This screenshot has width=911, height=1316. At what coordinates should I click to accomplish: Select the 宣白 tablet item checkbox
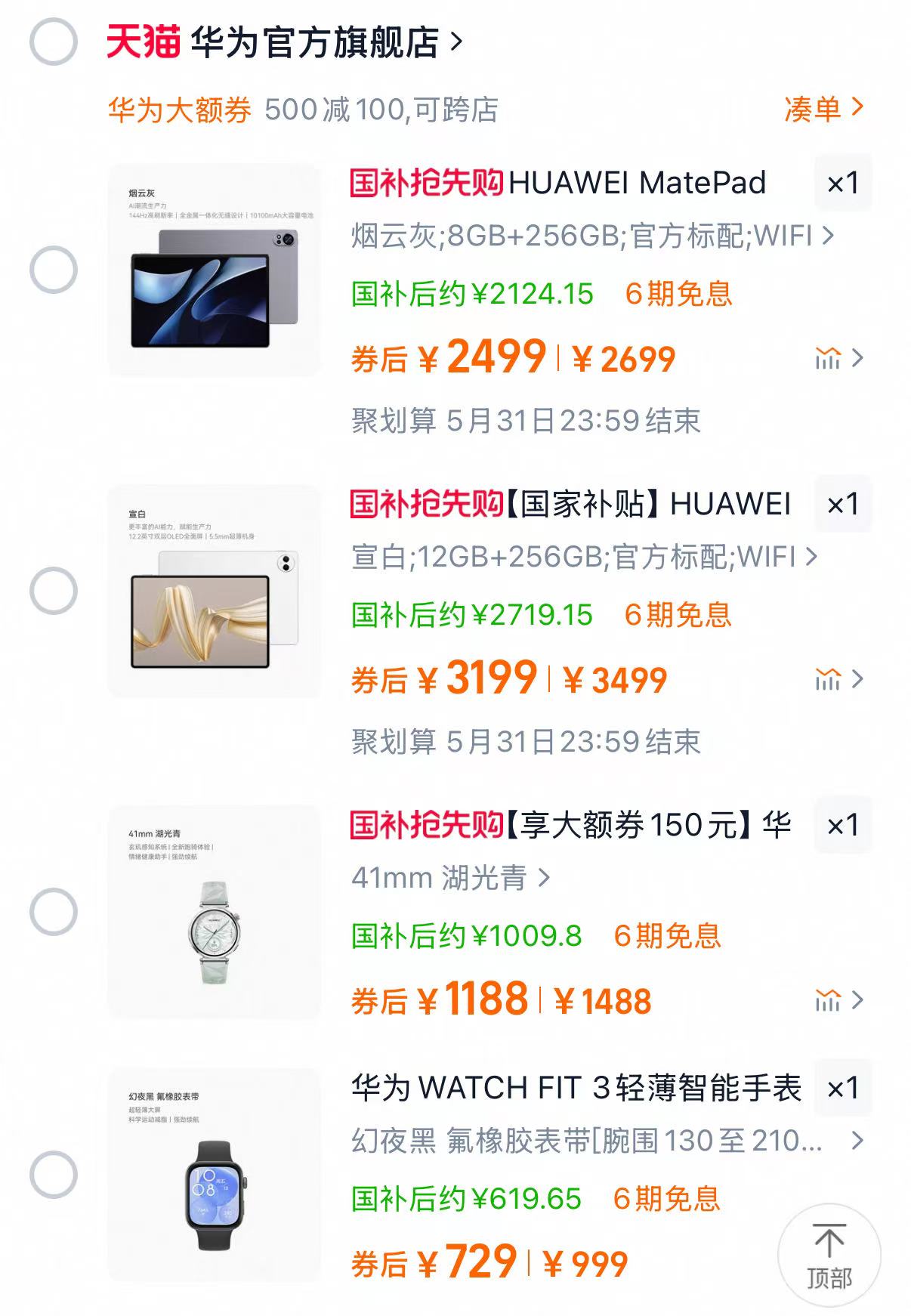(x=54, y=591)
